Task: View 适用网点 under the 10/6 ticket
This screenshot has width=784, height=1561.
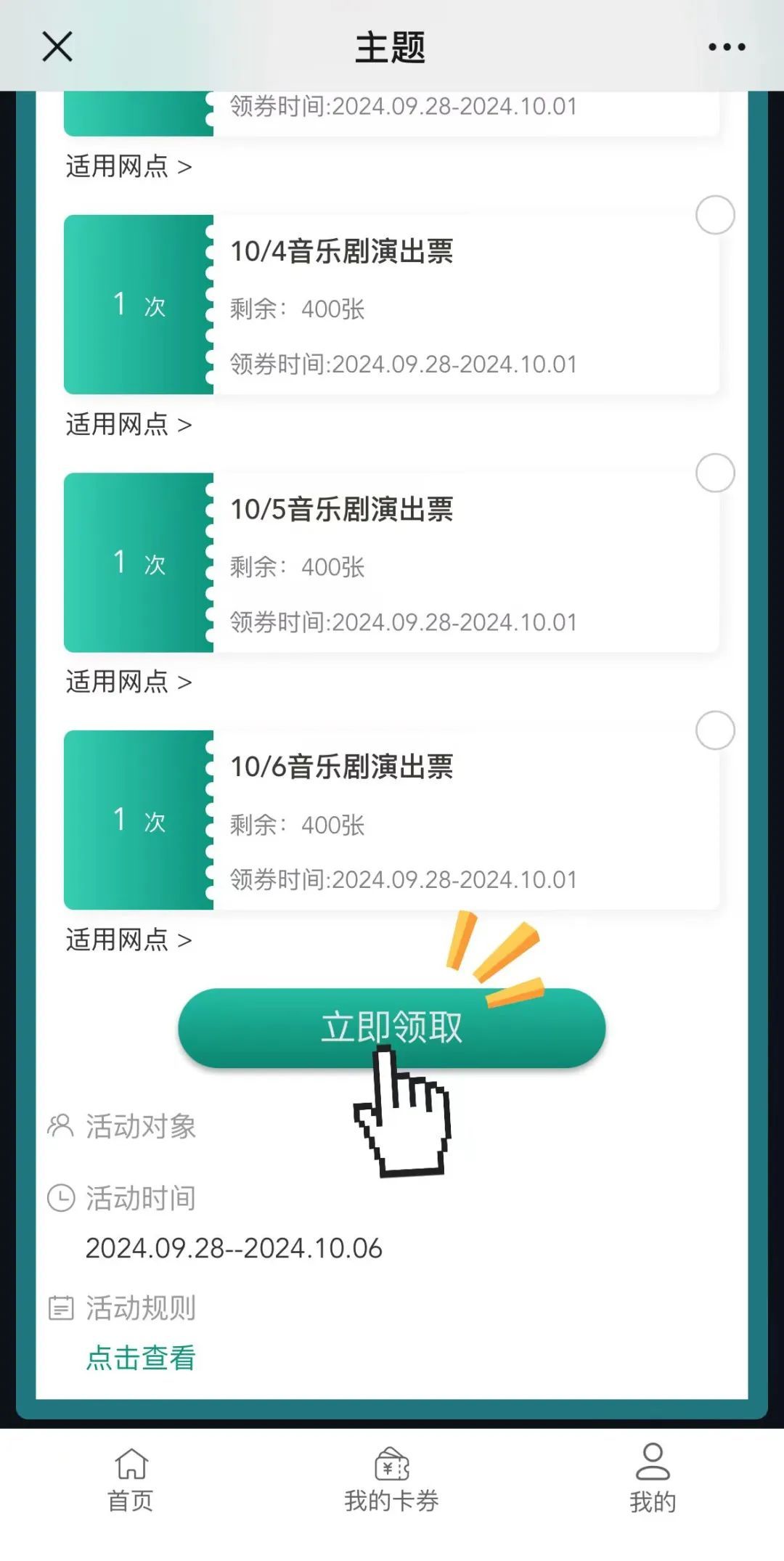Action: (x=128, y=940)
